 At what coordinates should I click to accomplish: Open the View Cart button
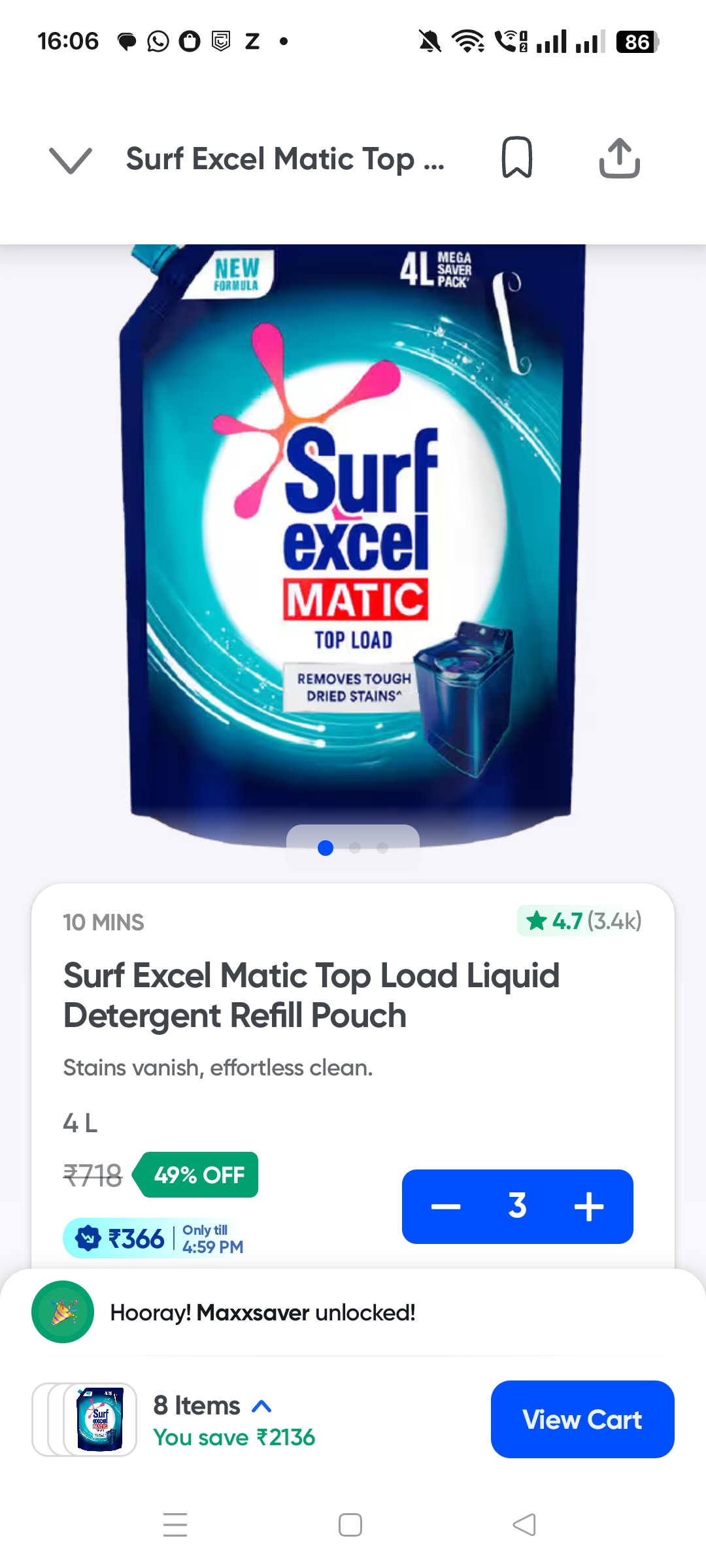point(582,1419)
